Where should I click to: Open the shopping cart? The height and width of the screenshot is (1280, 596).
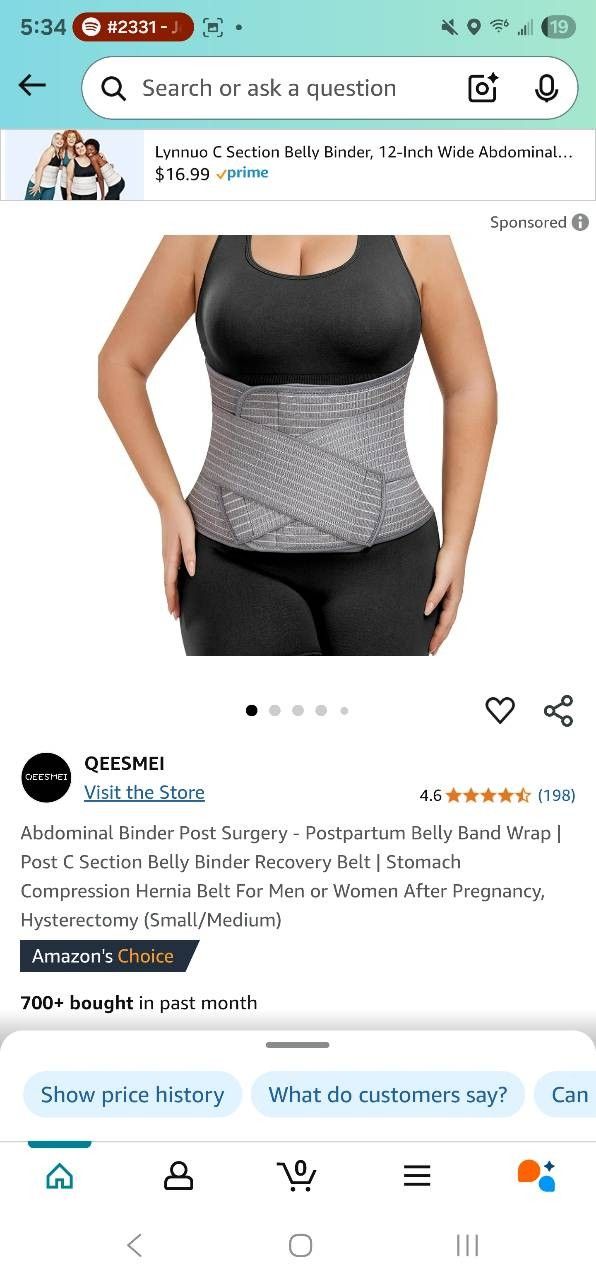[x=297, y=1175]
